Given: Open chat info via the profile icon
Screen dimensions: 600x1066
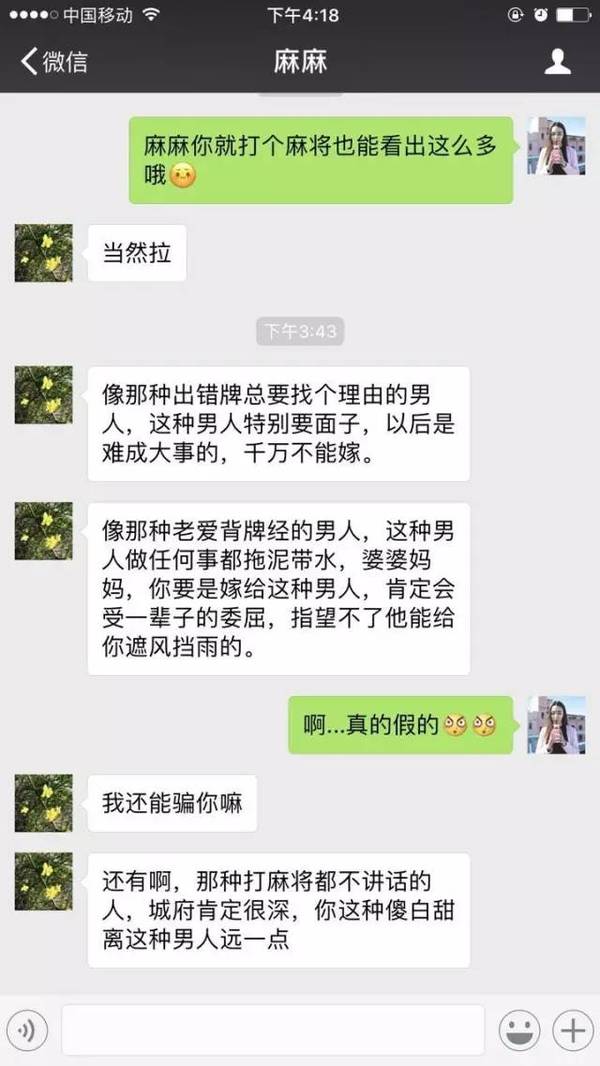Looking at the screenshot, I should 557,62.
